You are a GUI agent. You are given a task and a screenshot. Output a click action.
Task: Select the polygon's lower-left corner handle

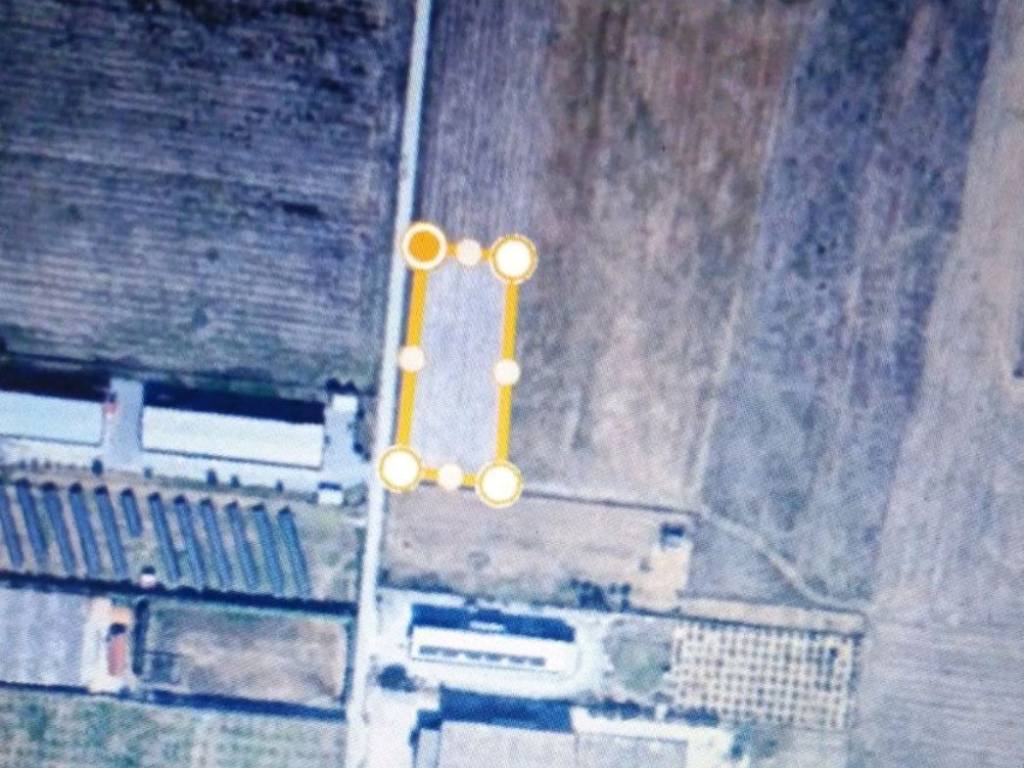tap(400, 468)
